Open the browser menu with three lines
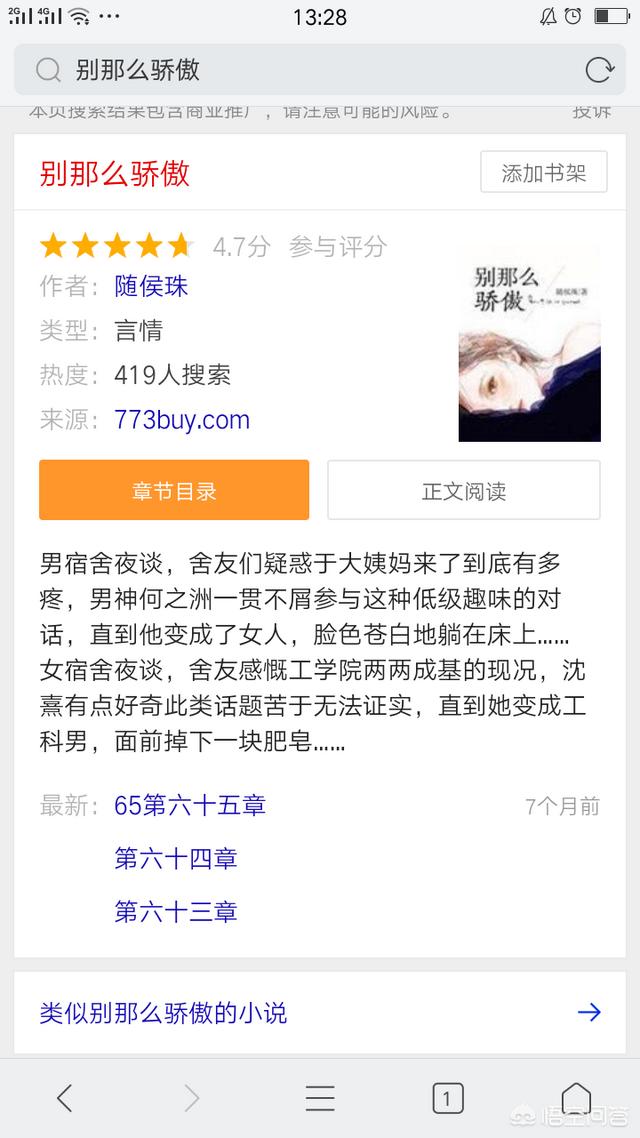 click(x=319, y=1098)
